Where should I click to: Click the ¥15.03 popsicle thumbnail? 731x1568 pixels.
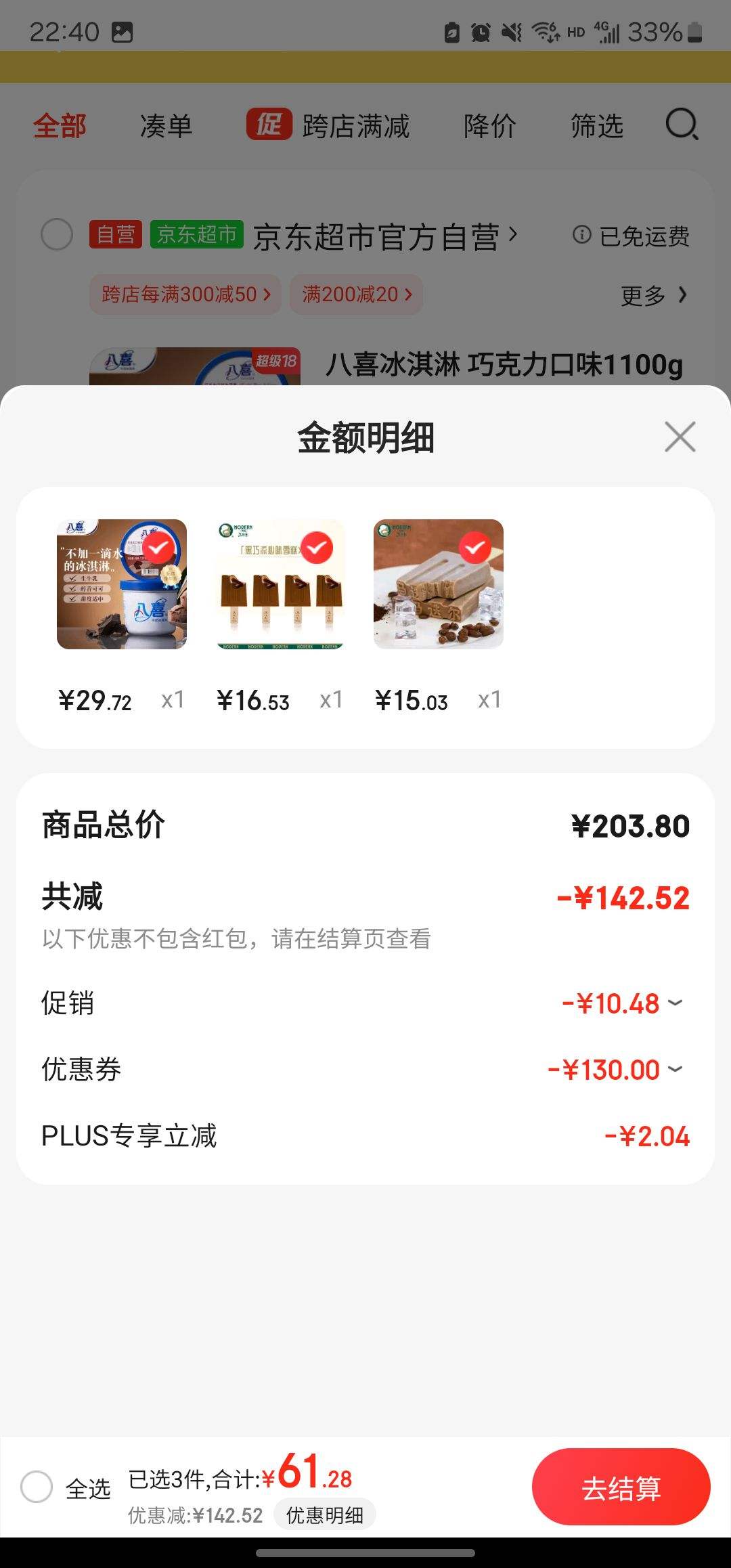pyautogui.click(x=438, y=585)
